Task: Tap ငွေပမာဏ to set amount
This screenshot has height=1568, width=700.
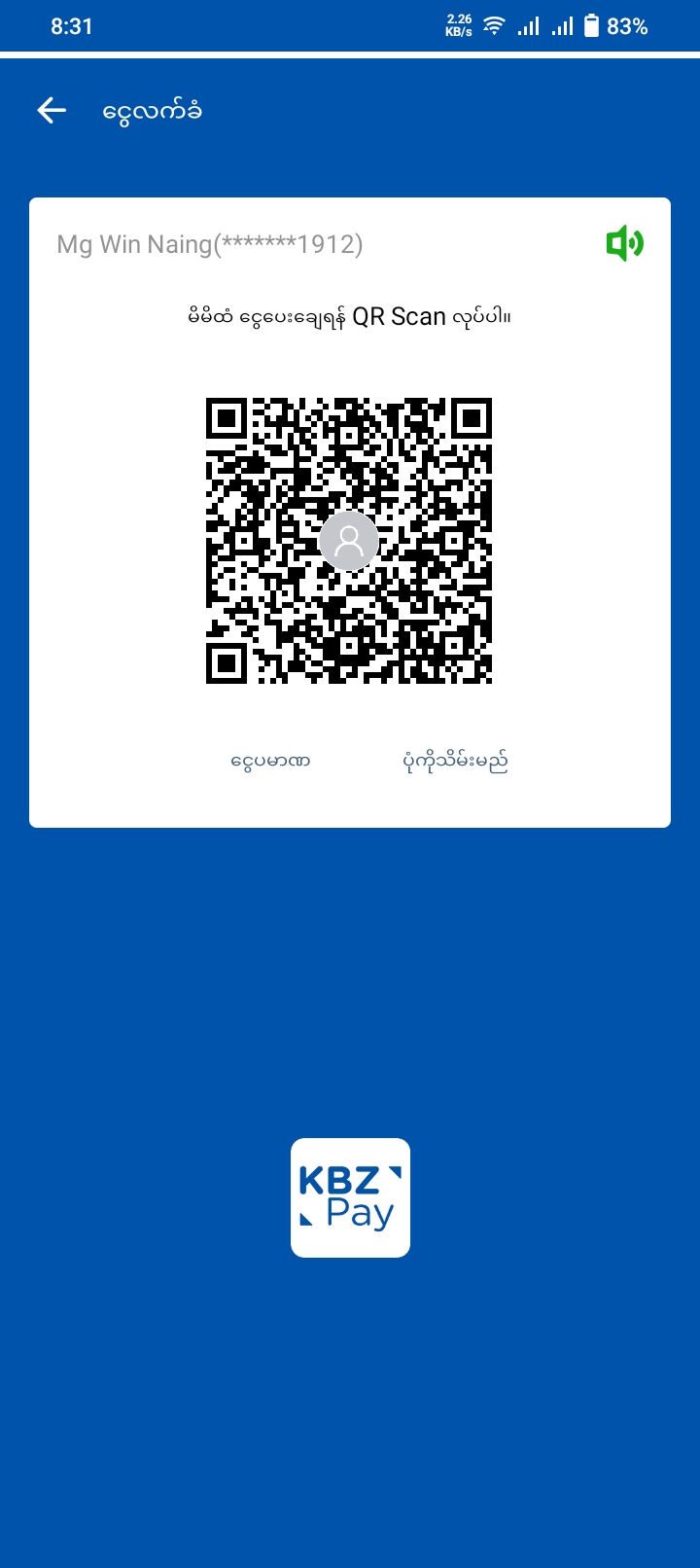Action: tap(270, 761)
